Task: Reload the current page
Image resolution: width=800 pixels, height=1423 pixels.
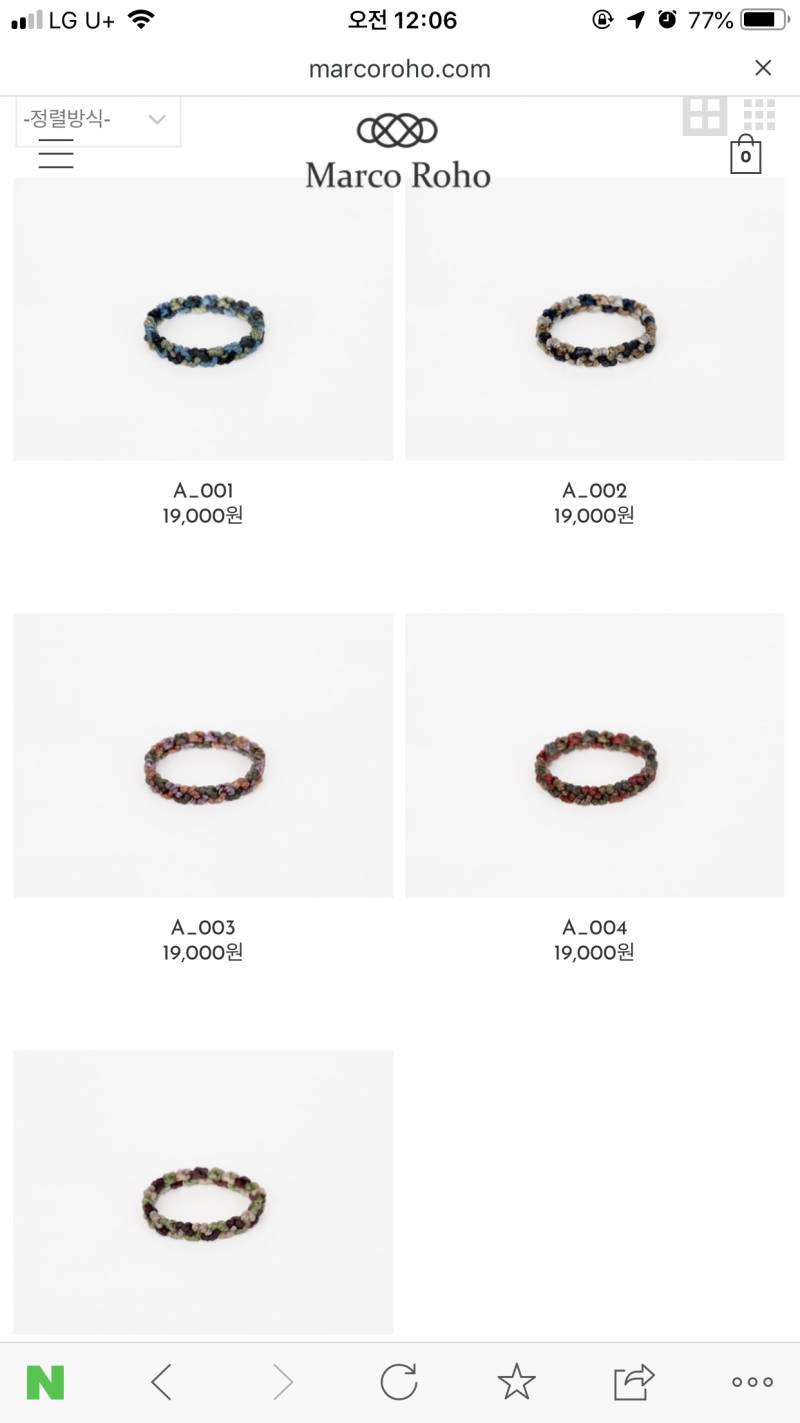Action: pos(399,1383)
